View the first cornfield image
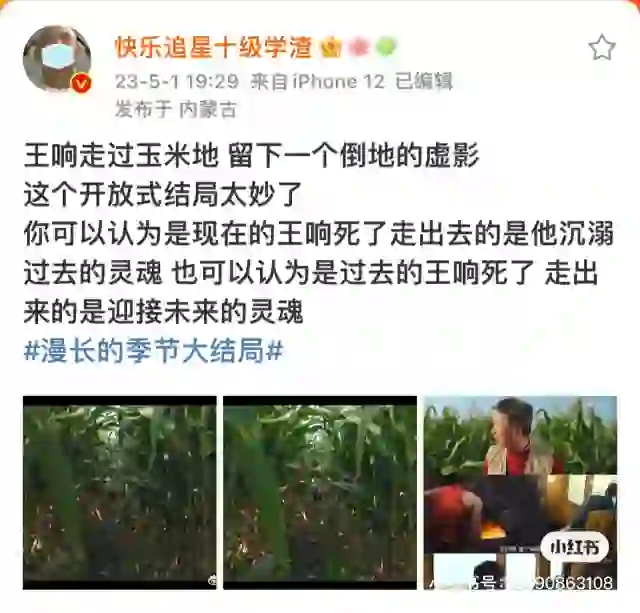The image size is (640, 613). click(x=119, y=489)
